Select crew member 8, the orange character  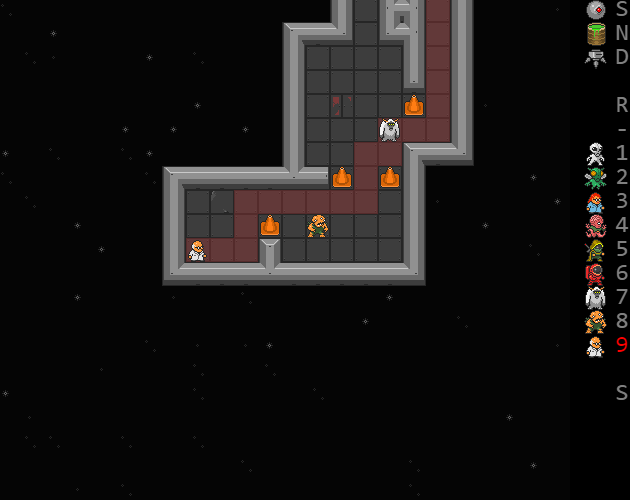[x=596, y=321]
